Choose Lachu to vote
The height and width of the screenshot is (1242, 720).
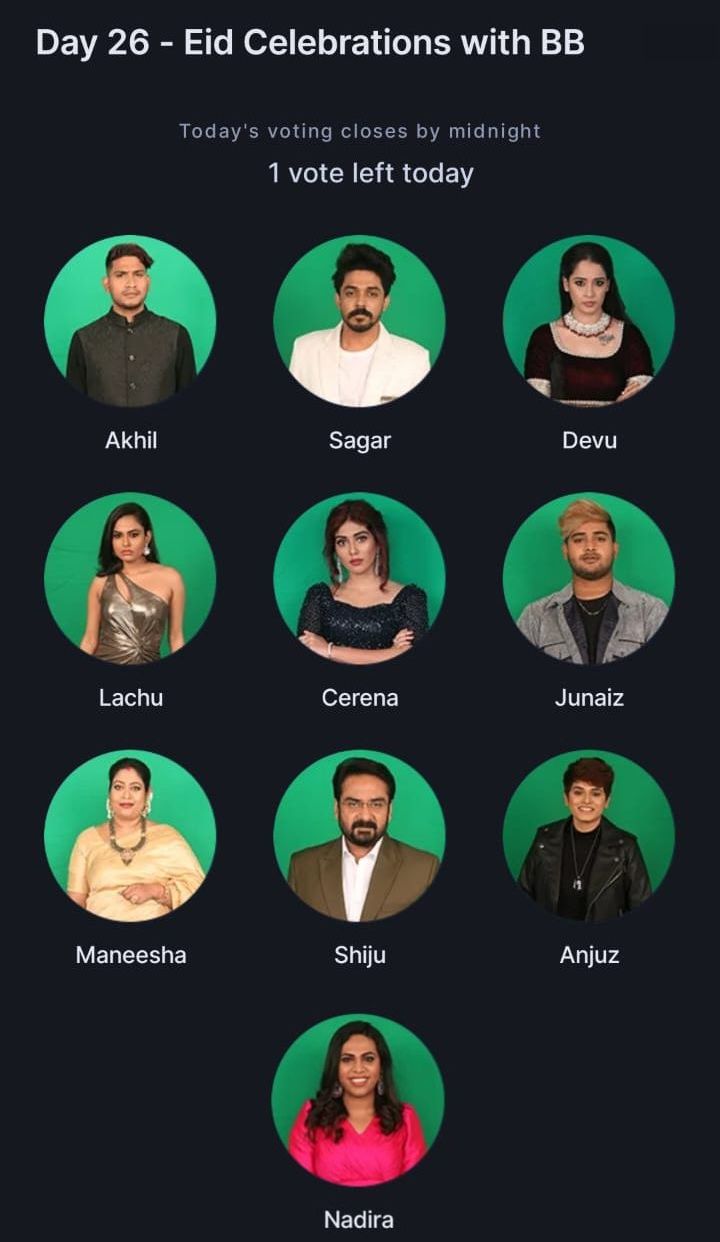click(130, 578)
